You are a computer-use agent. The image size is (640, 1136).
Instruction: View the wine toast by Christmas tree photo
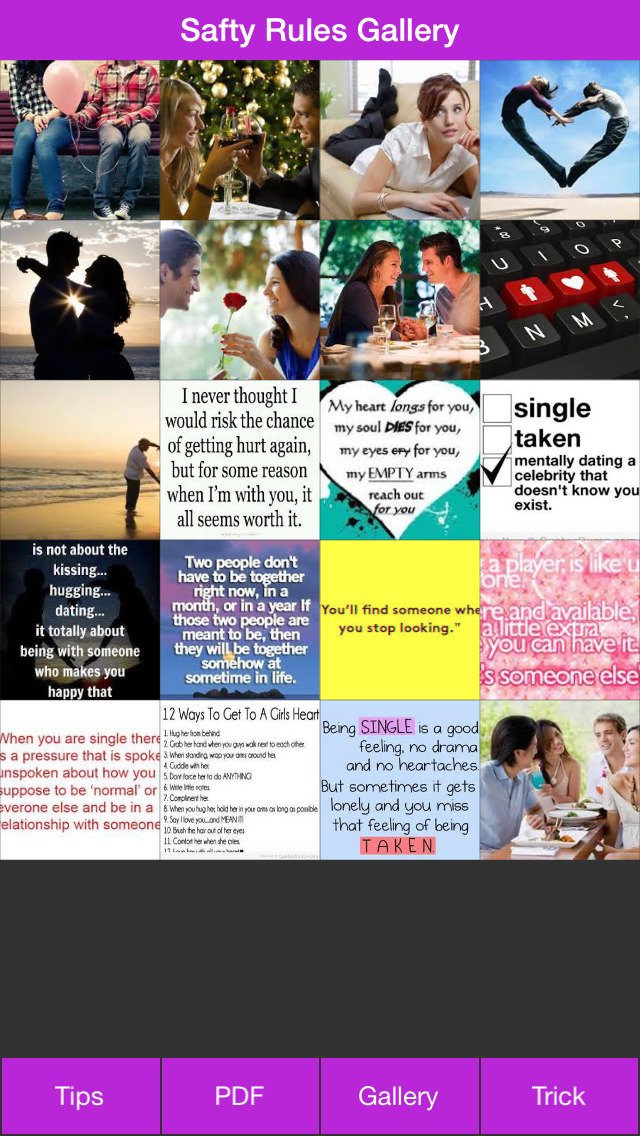tap(240, 140)
